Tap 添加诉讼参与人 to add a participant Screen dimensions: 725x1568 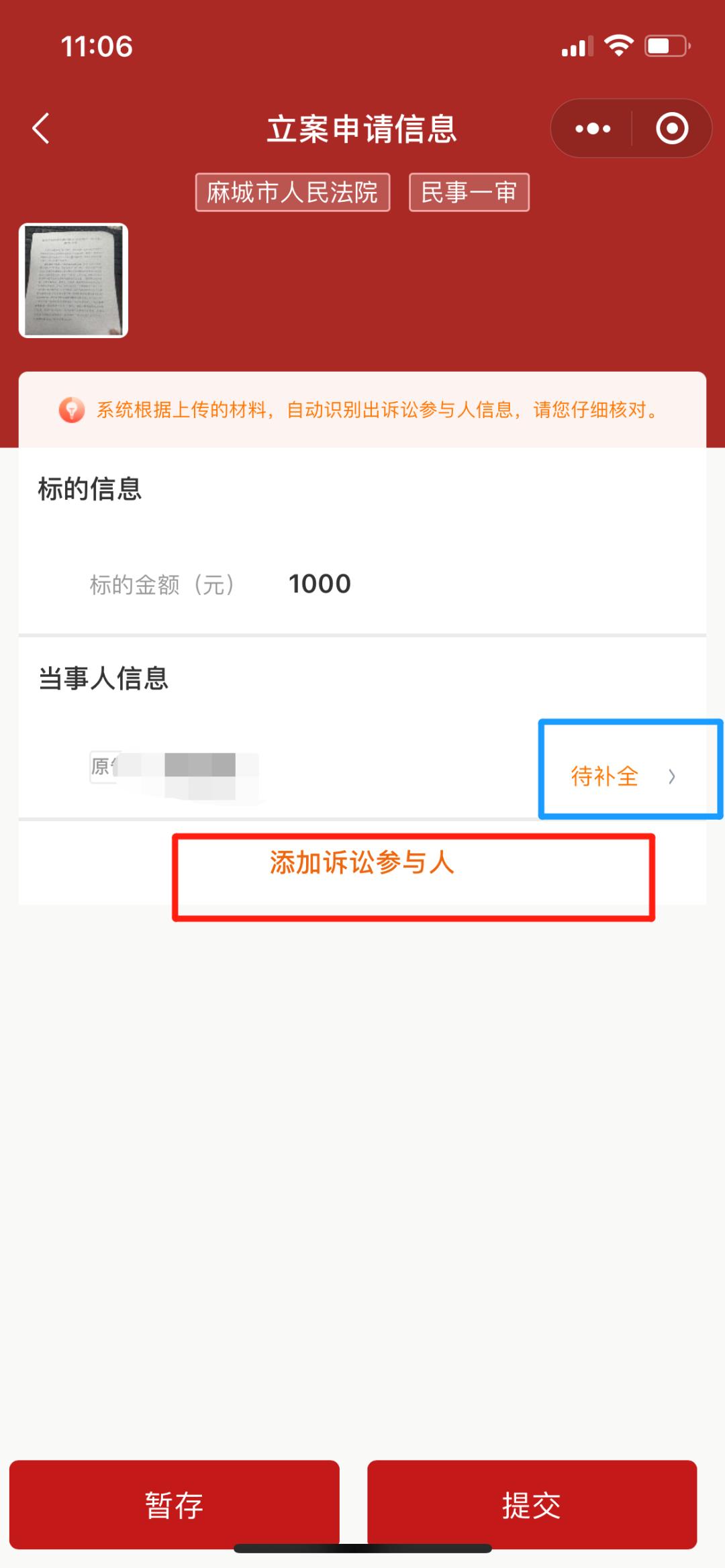coord(362,863)
